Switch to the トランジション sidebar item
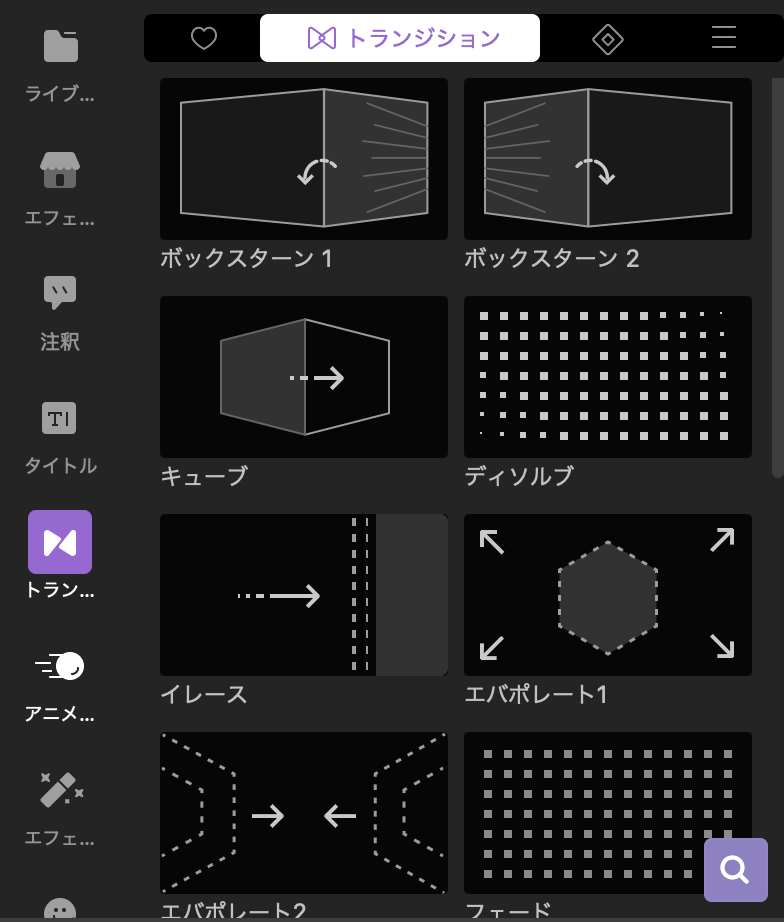Viewport: 784px width, 922px height. 60,555
